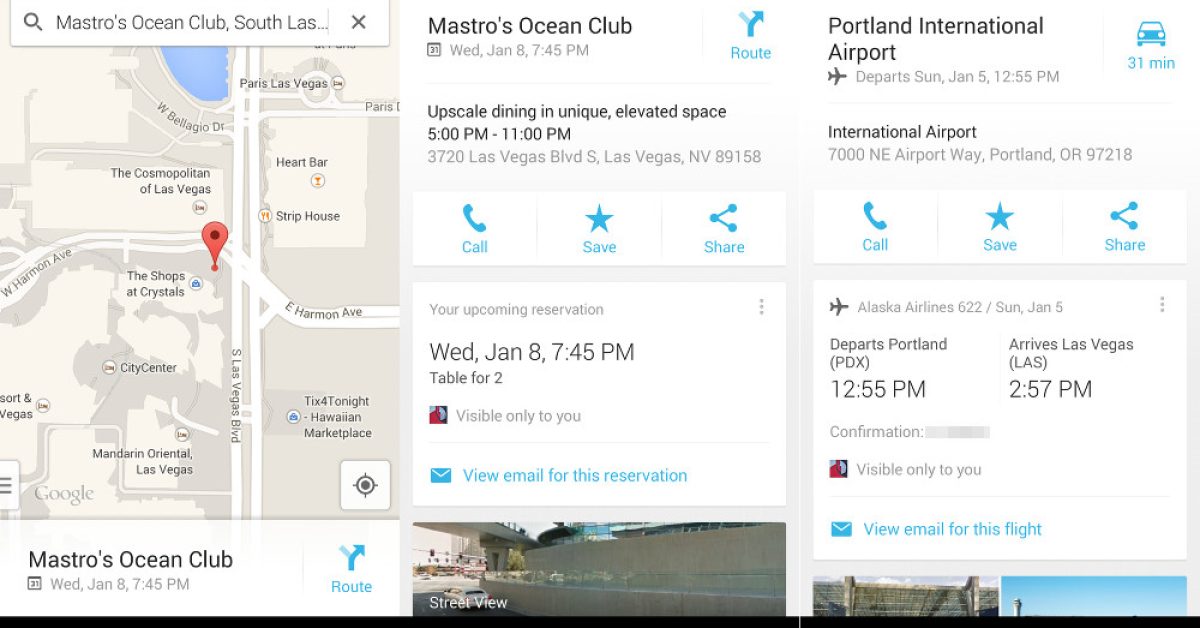Tap Route on the map's bottom place sheet
The width and height of the screenshot is (1200, 628).
(351, 568)
